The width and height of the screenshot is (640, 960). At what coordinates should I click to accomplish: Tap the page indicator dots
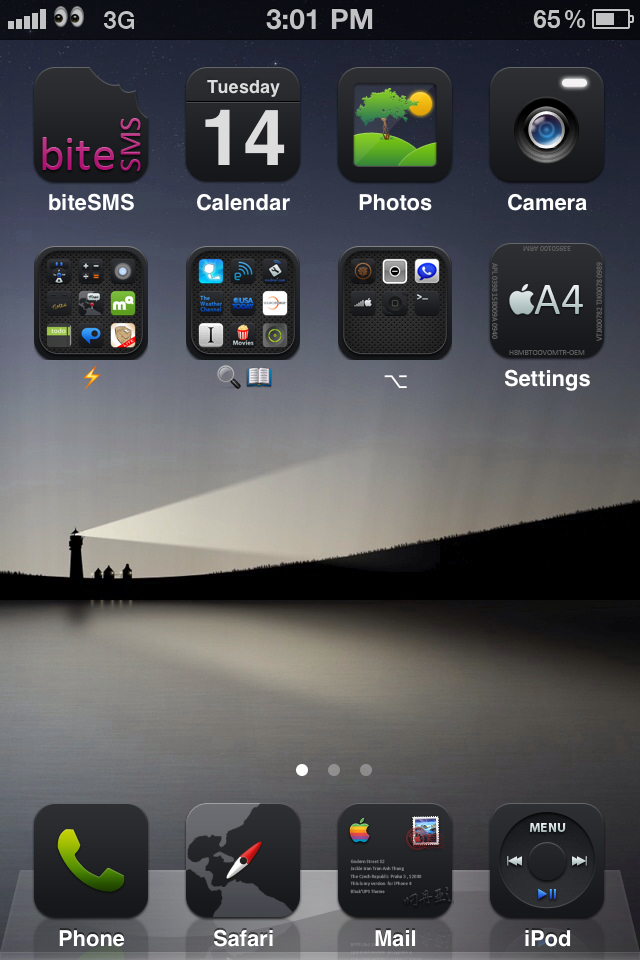click(334, 770)
